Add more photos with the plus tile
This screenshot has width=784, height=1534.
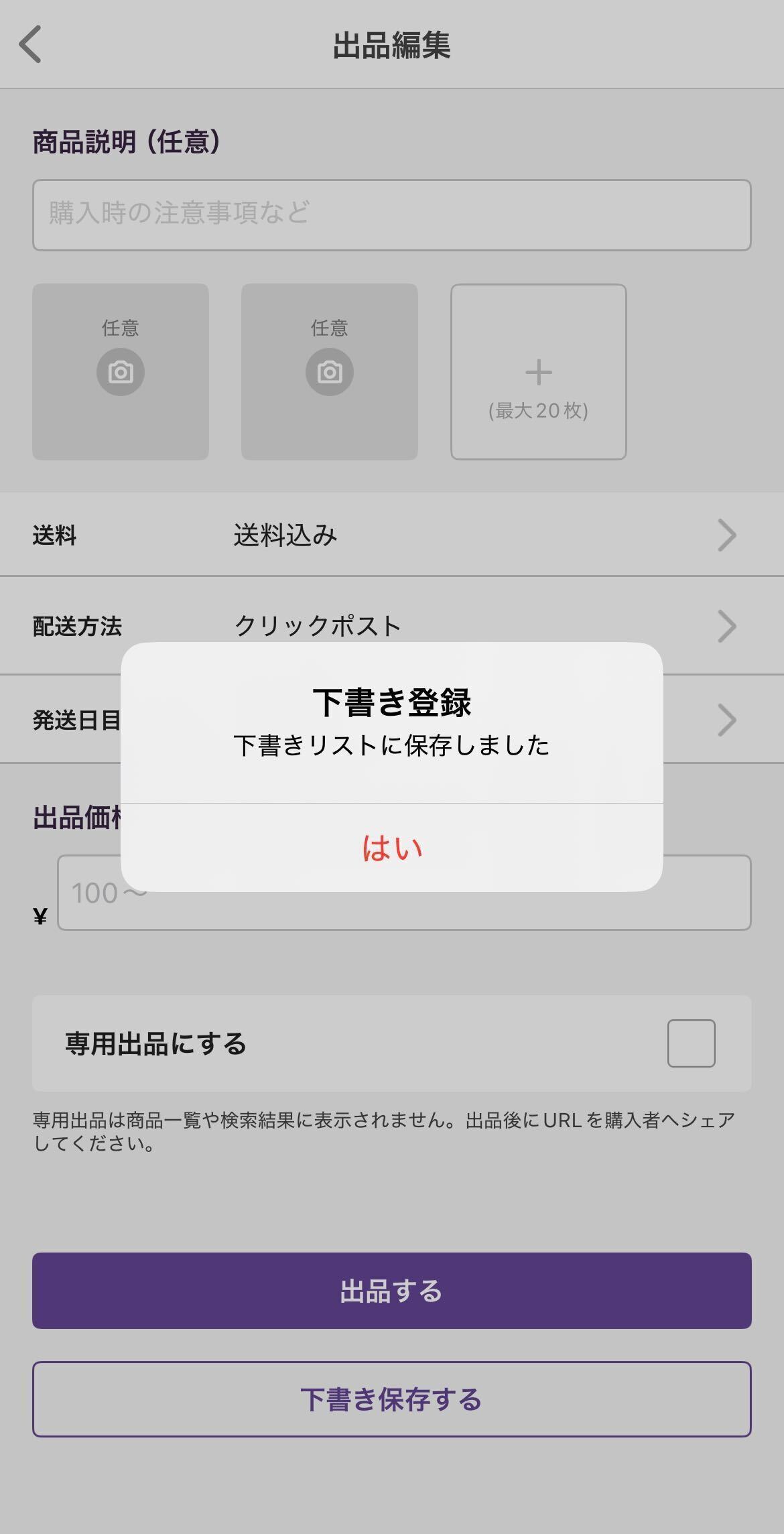(539, 372)
